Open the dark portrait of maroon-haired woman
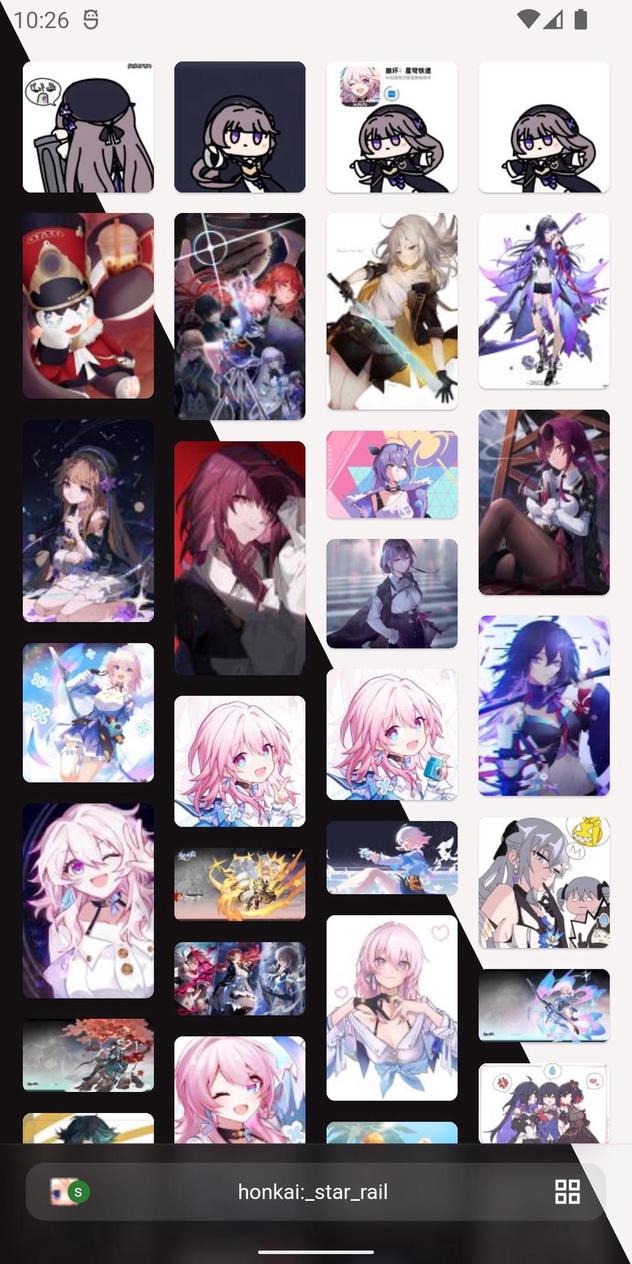 coord(240,557)
